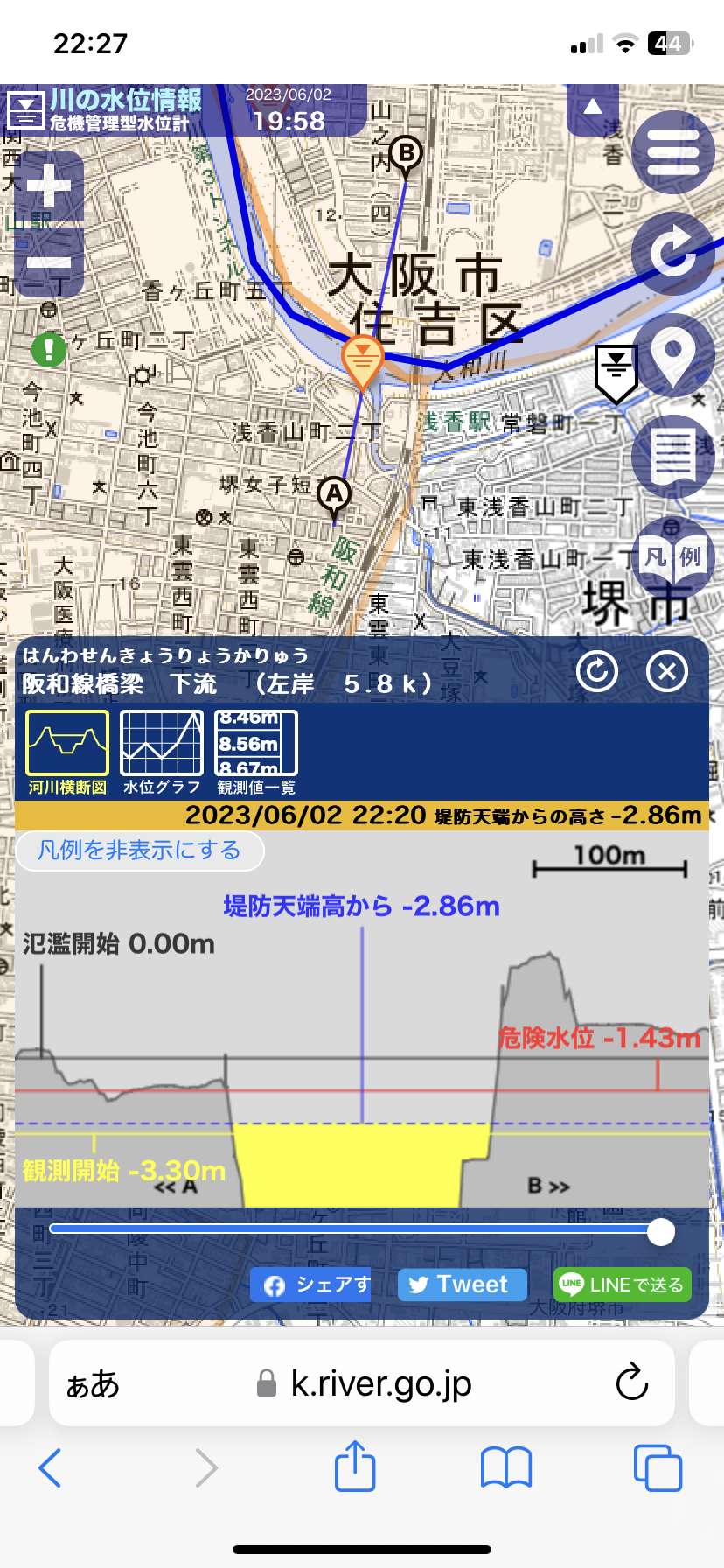The height and width of the screenshot is (1568, 724).
Task: Refresh the map with the circular arrow button
Action: [x=673, y=254]
